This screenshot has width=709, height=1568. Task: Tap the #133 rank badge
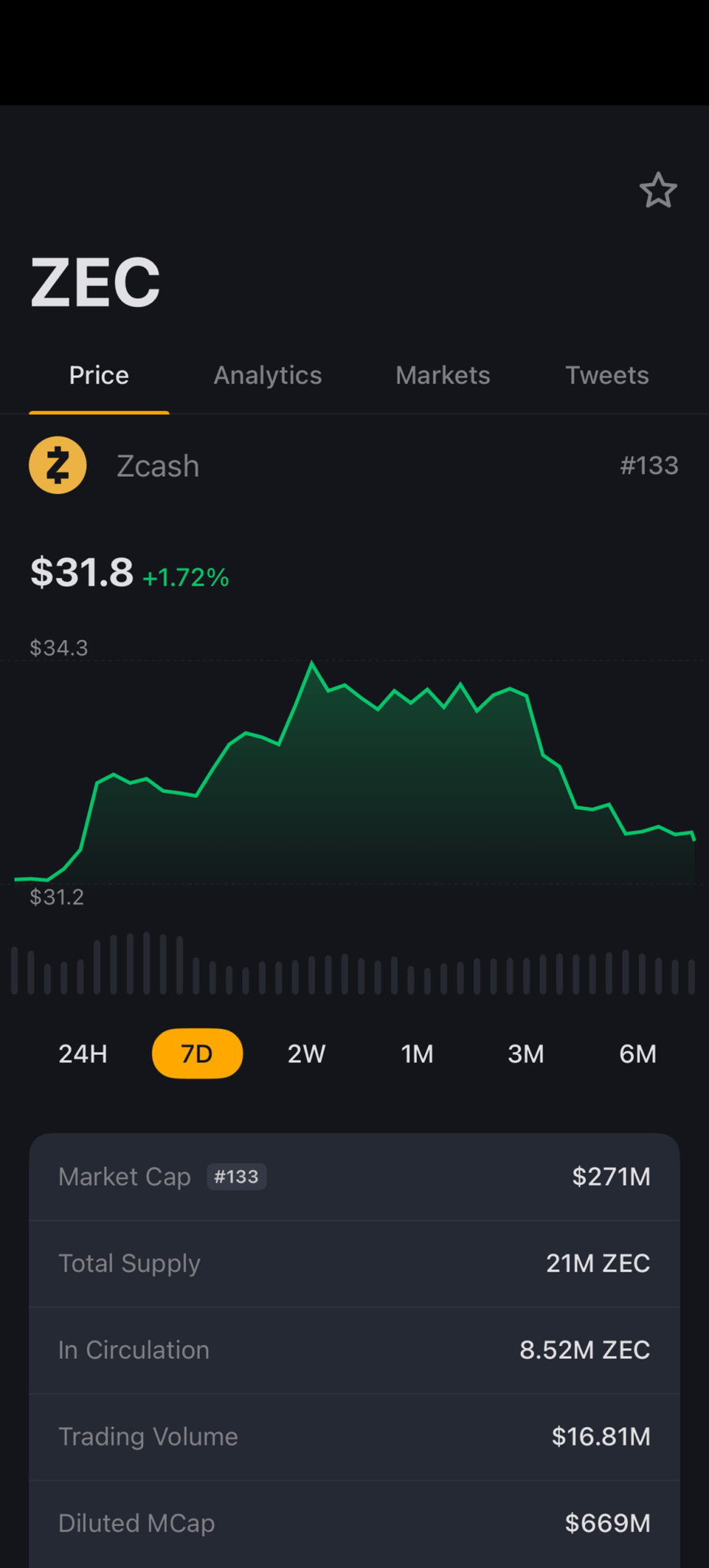(649, 465)
